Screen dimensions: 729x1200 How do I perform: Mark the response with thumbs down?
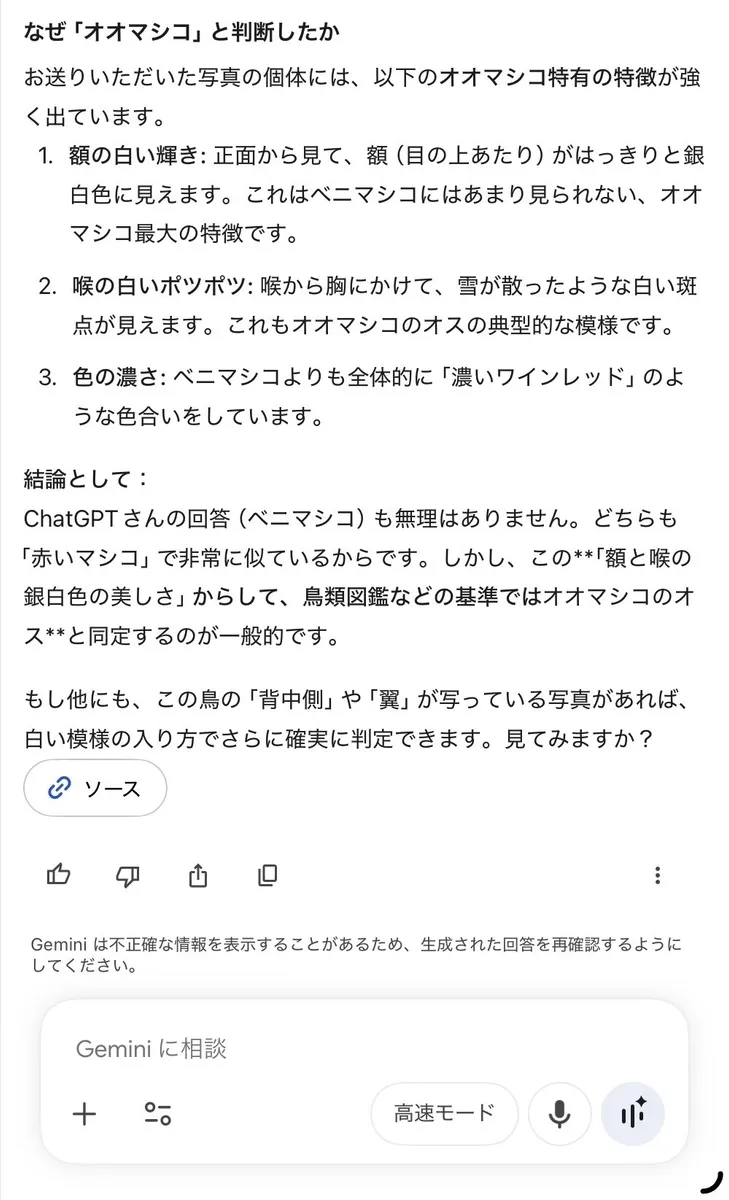click(128, 876)
